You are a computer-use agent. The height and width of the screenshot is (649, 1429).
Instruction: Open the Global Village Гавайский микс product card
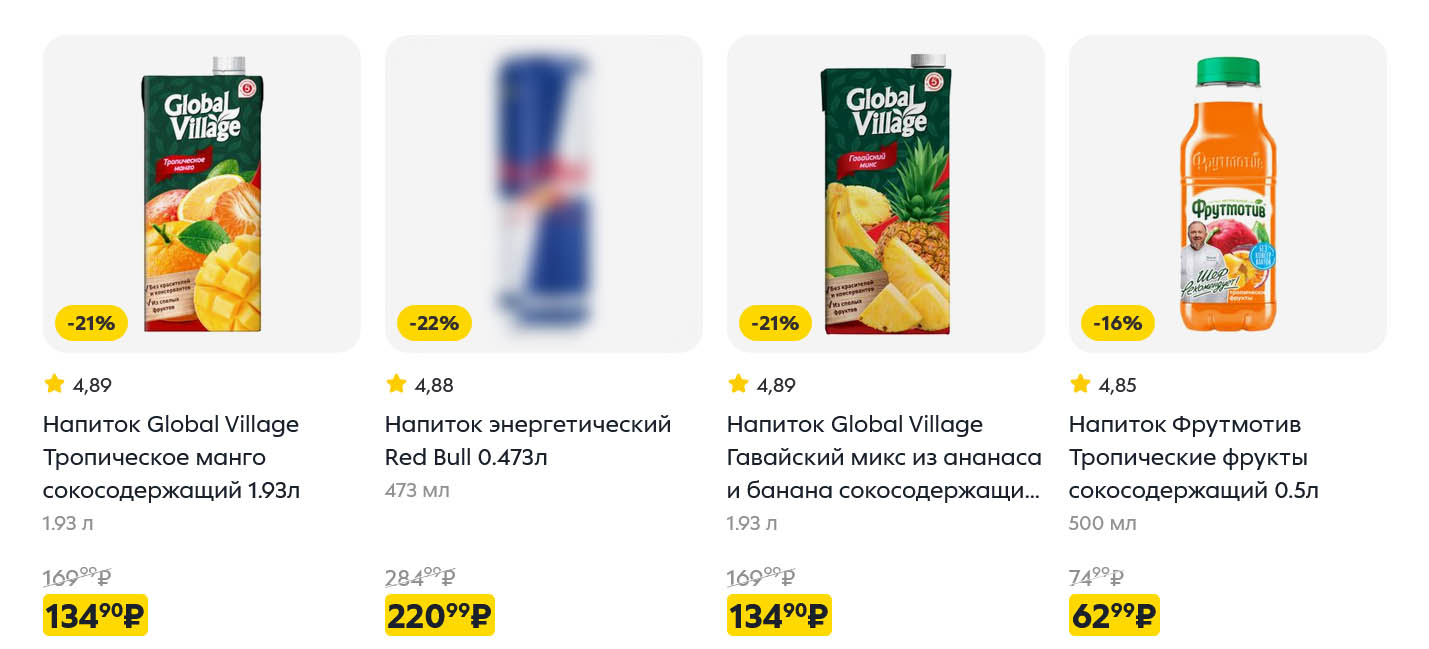pyautogui.click(x=885, y=194)
